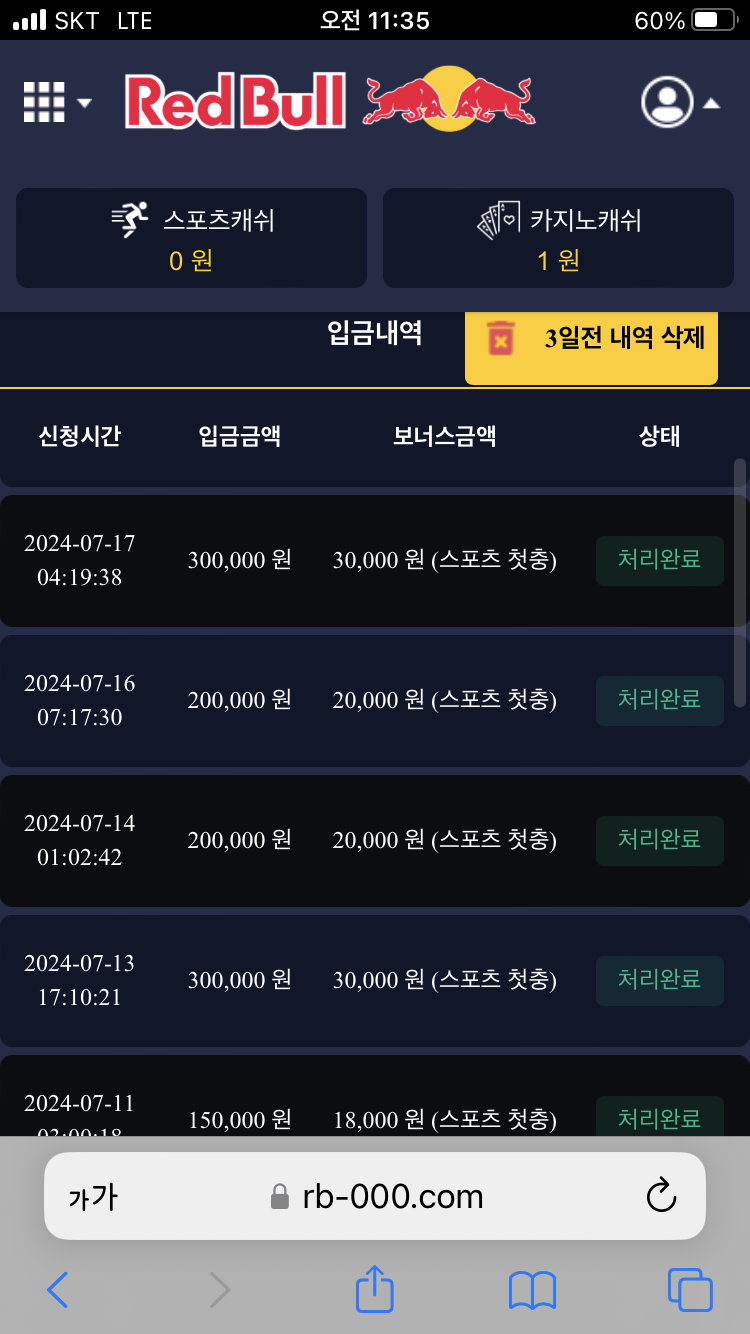Viewport: 750px width, 1334px height.
Task: Open the user profile menu
Action: [x=680, y=102]
